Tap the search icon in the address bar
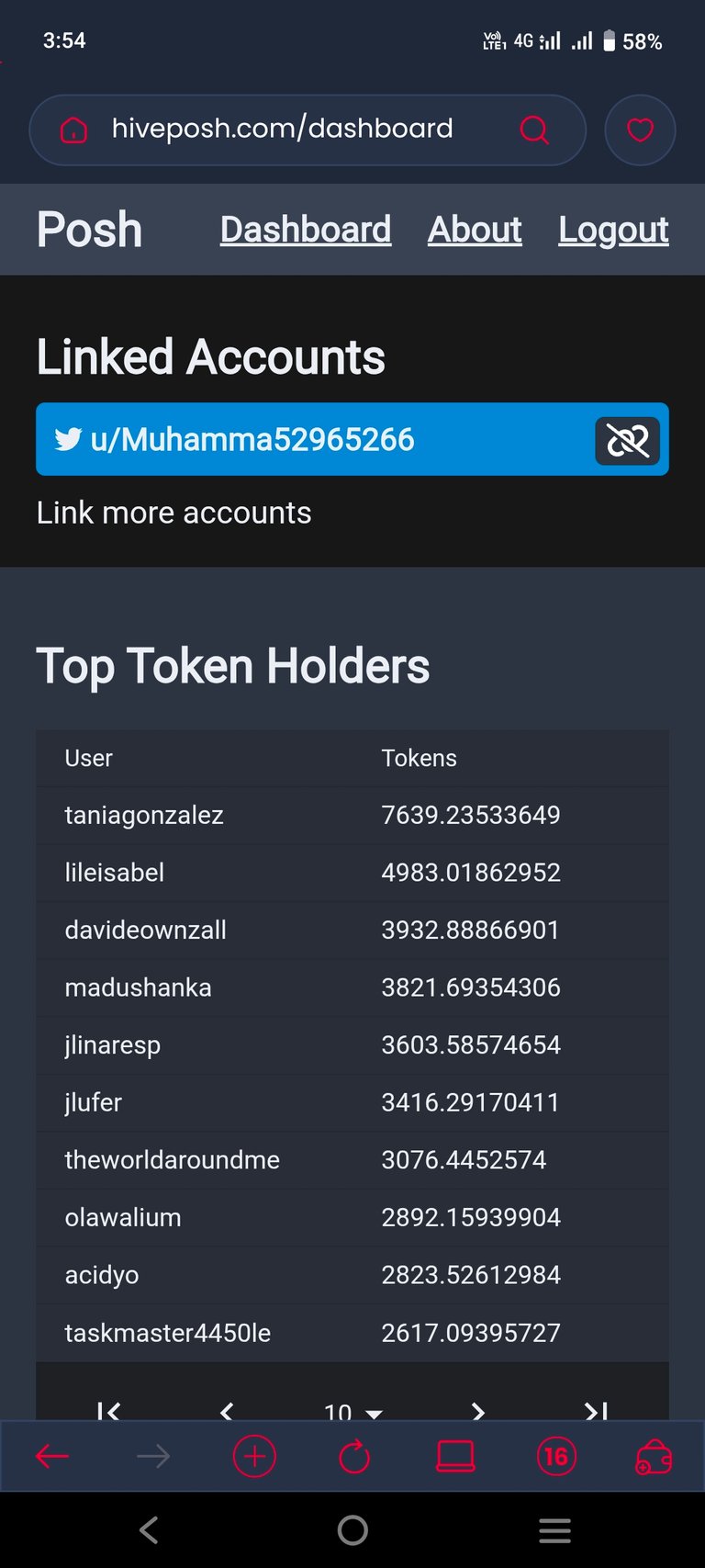The height and width of the screenshot is (1568, 705). (534, 130)
